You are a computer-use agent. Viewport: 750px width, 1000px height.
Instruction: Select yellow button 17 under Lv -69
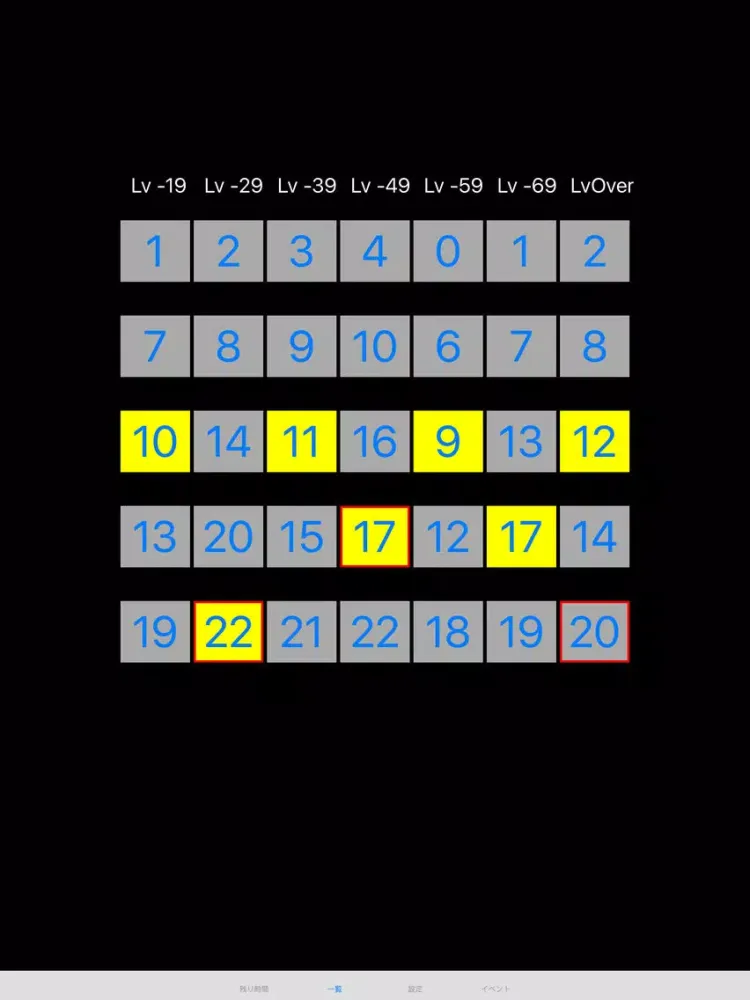tap(521, 537)
